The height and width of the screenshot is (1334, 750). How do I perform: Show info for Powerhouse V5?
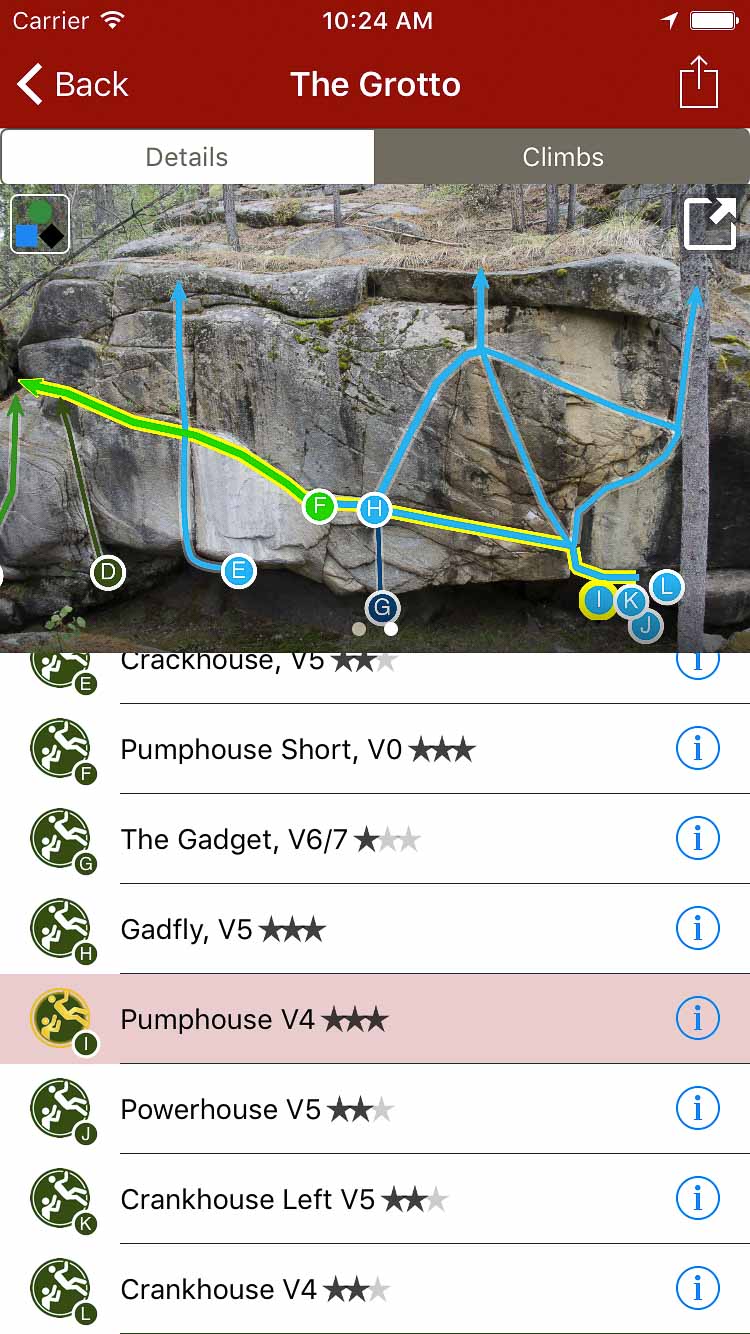coord(697,1109)
